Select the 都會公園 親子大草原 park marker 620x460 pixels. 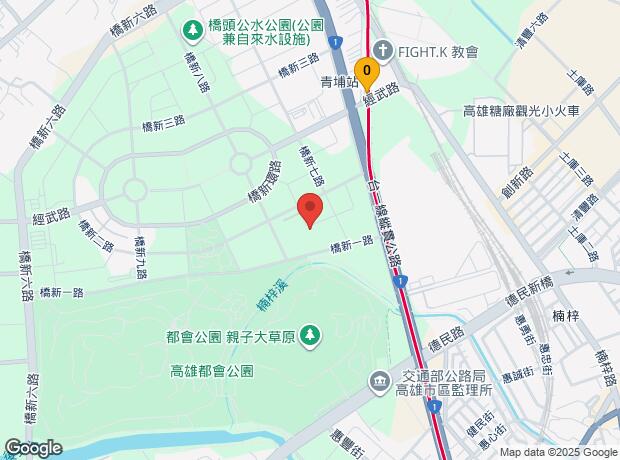pos(311,332)
